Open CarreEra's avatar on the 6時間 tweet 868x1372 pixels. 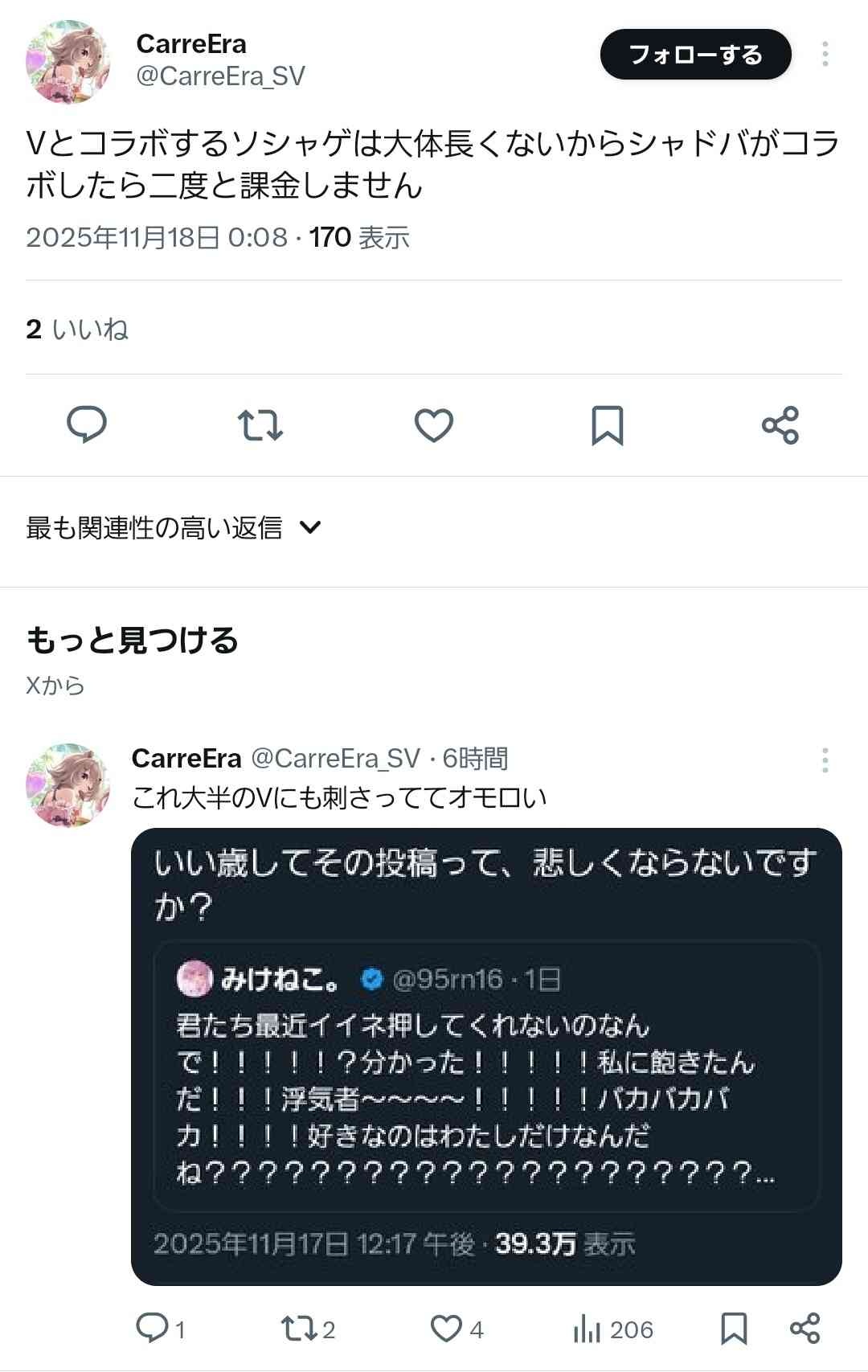[68, 785]
